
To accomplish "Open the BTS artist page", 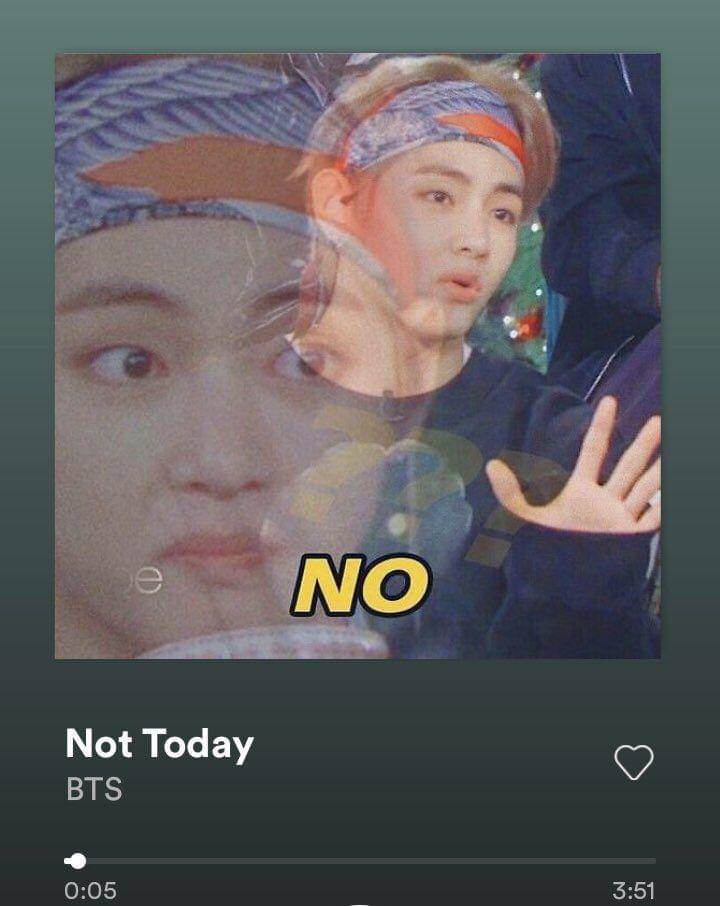I will (x=94, y=789).
